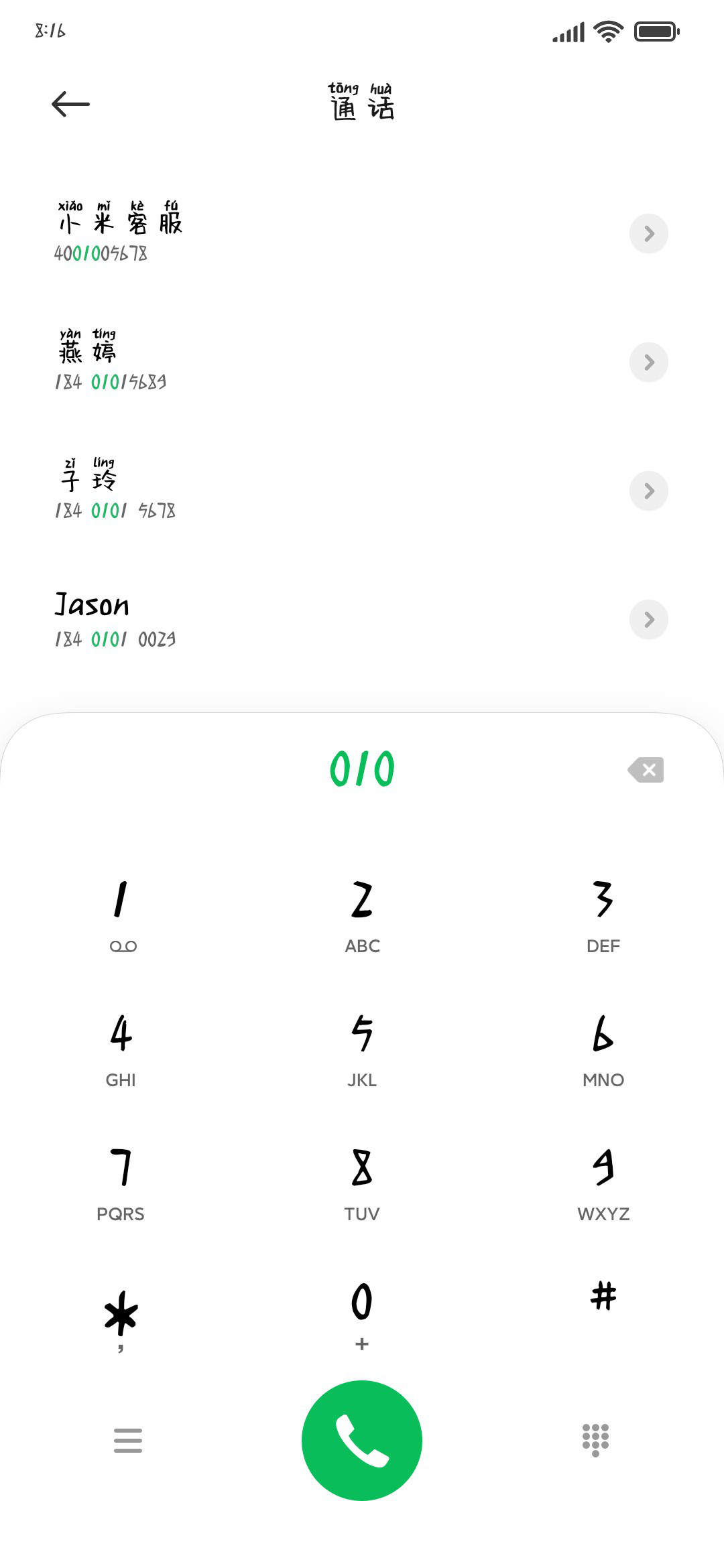Image resolution: width=724 pixels, height=1568 pixels.
Task: Tap the 8 TUV key
Action: point(362,1184)
